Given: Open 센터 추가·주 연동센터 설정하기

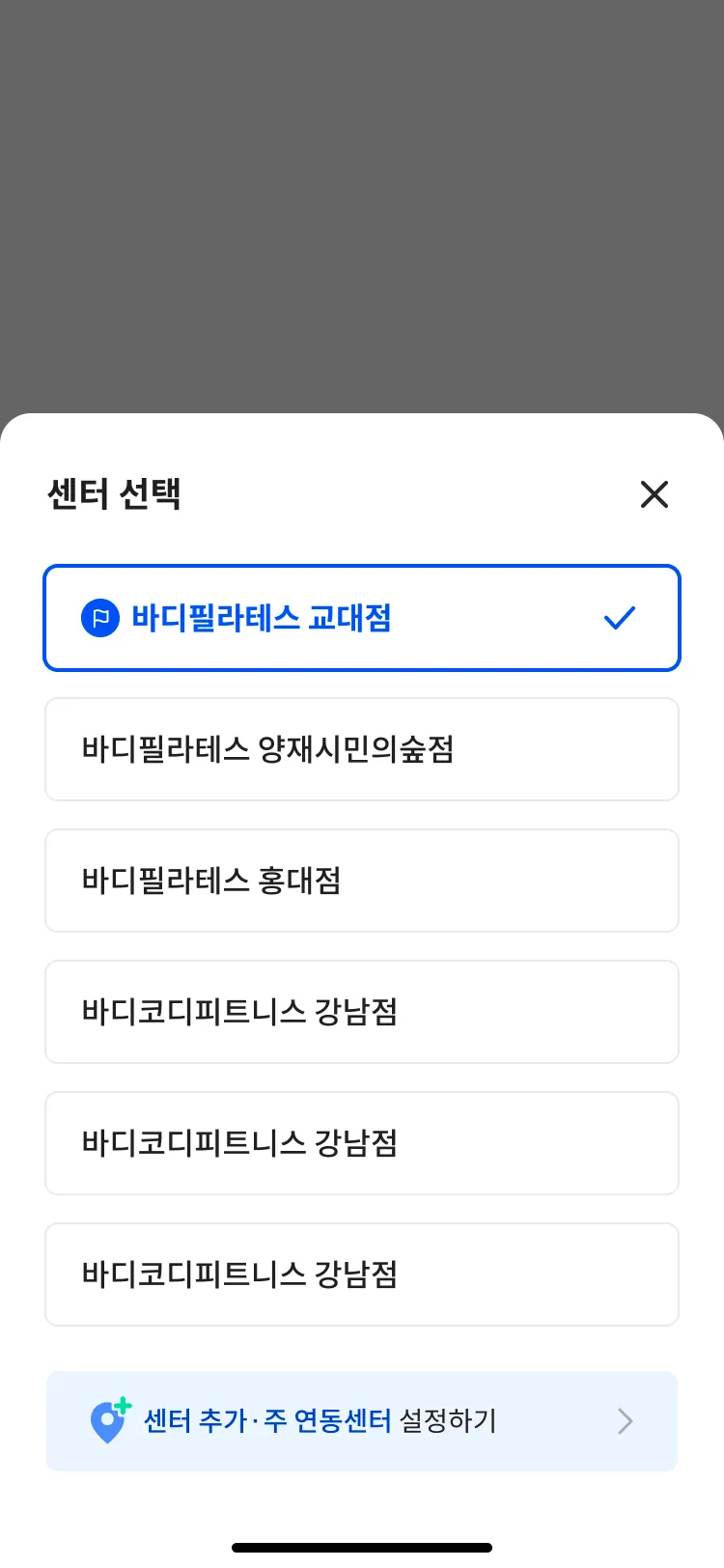Looking at the screenshot, I should pyautogui.click(x=362, y=1421).
